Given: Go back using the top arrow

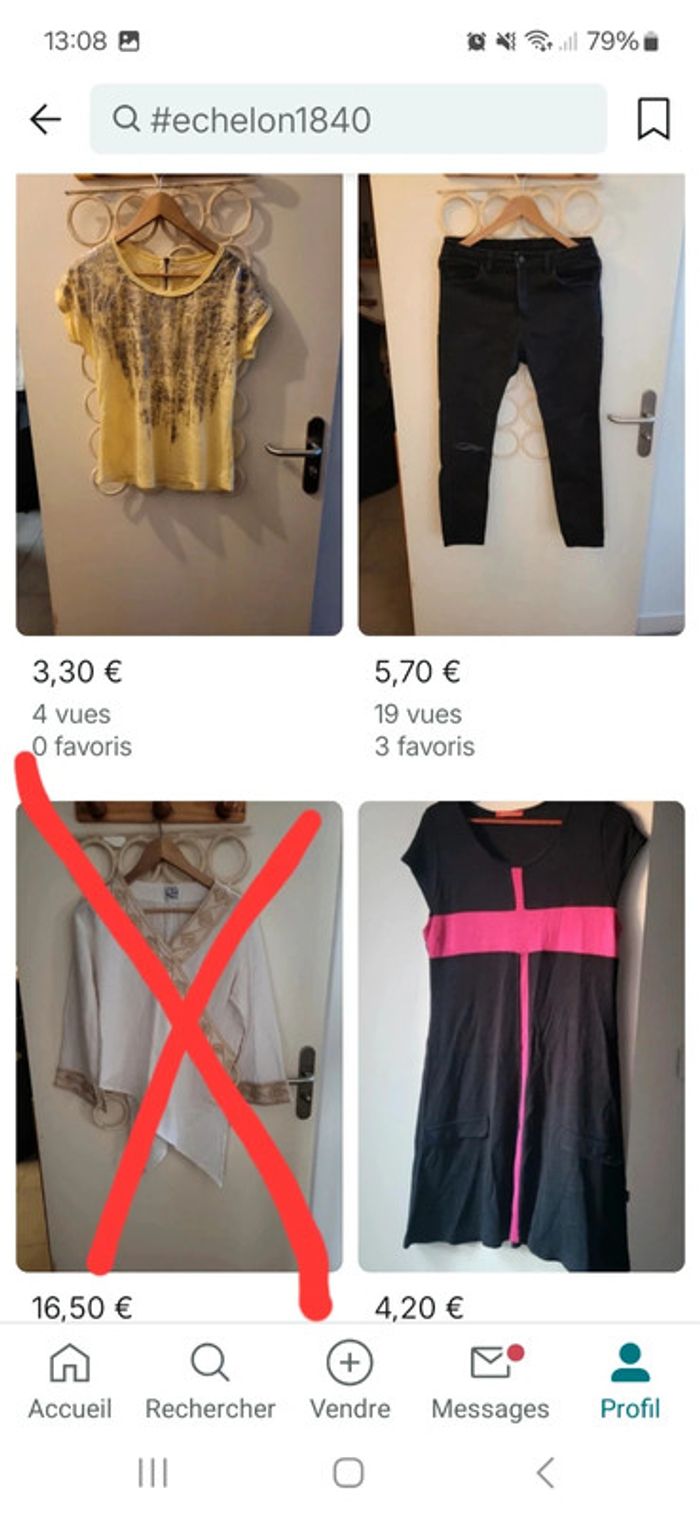Looking at the screenshot, I should [x=46, y=120].
